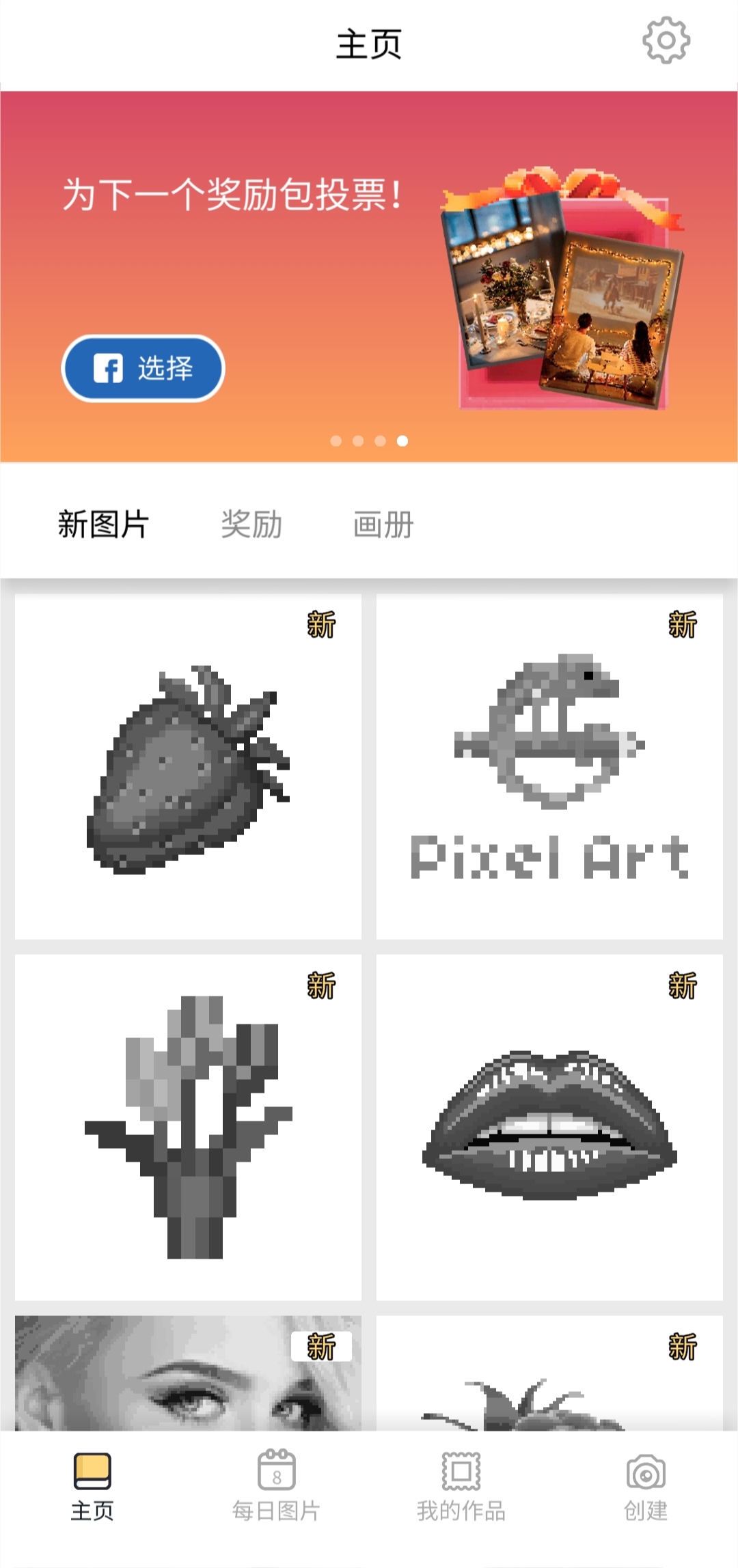The image size is (738, 1568).
Task: Open the 我的作品 tab
Action: pos(461,1486)
